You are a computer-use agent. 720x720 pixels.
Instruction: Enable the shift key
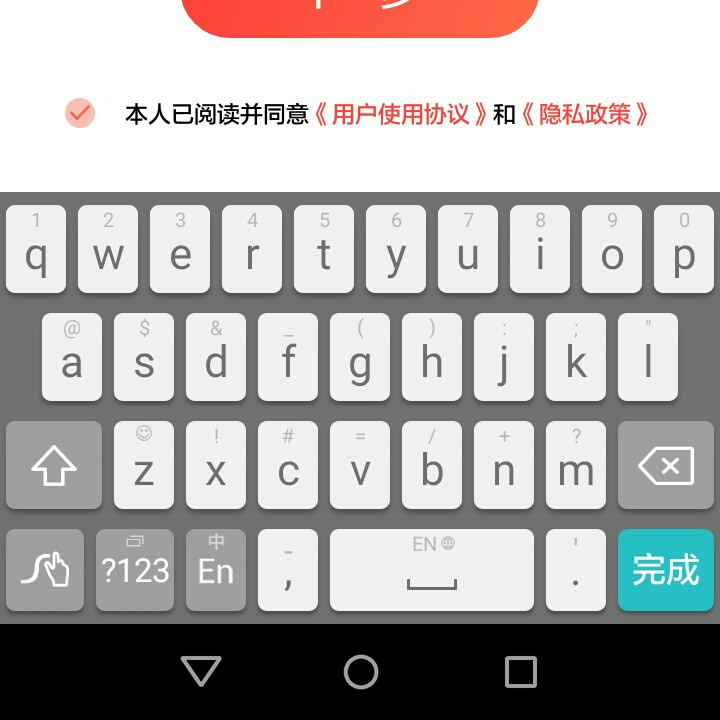54,465
